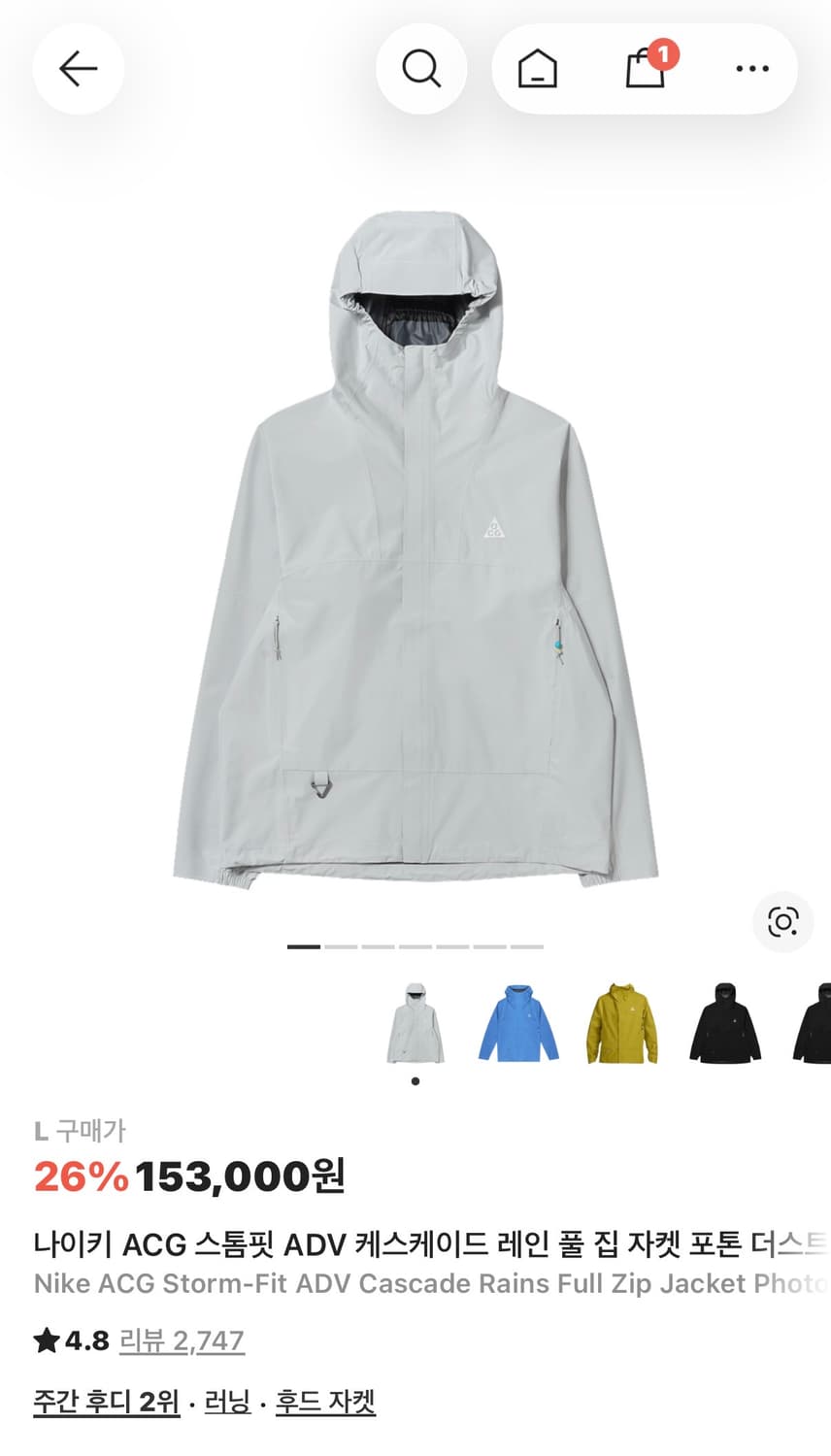The height and width of the screenshot is (1456, 831).
Task: Tap the back arrow to return
Action: coord(78,68)
